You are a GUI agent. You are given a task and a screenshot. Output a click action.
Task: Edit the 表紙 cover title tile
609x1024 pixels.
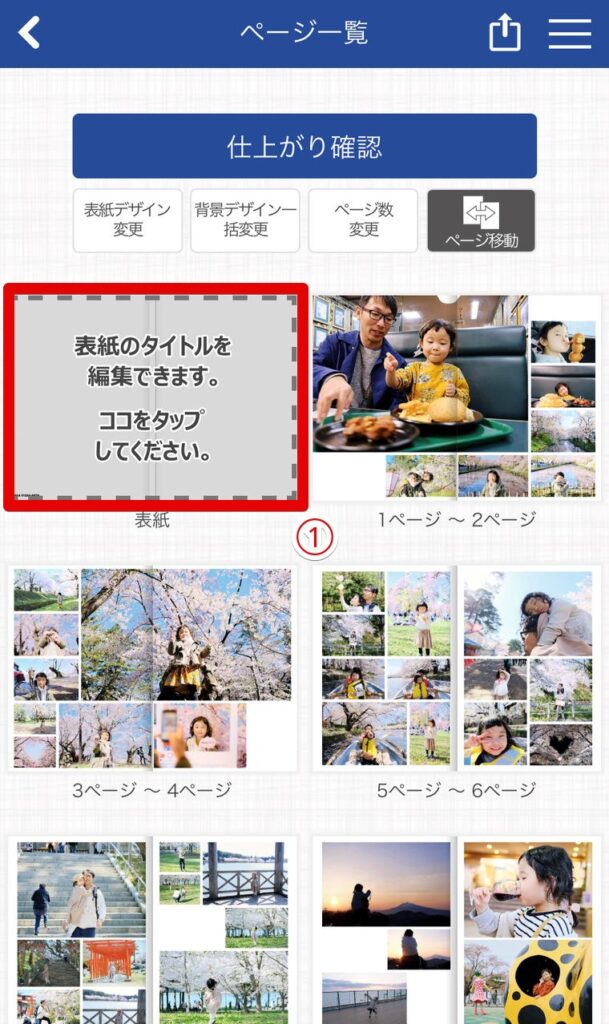coord(154,398)
